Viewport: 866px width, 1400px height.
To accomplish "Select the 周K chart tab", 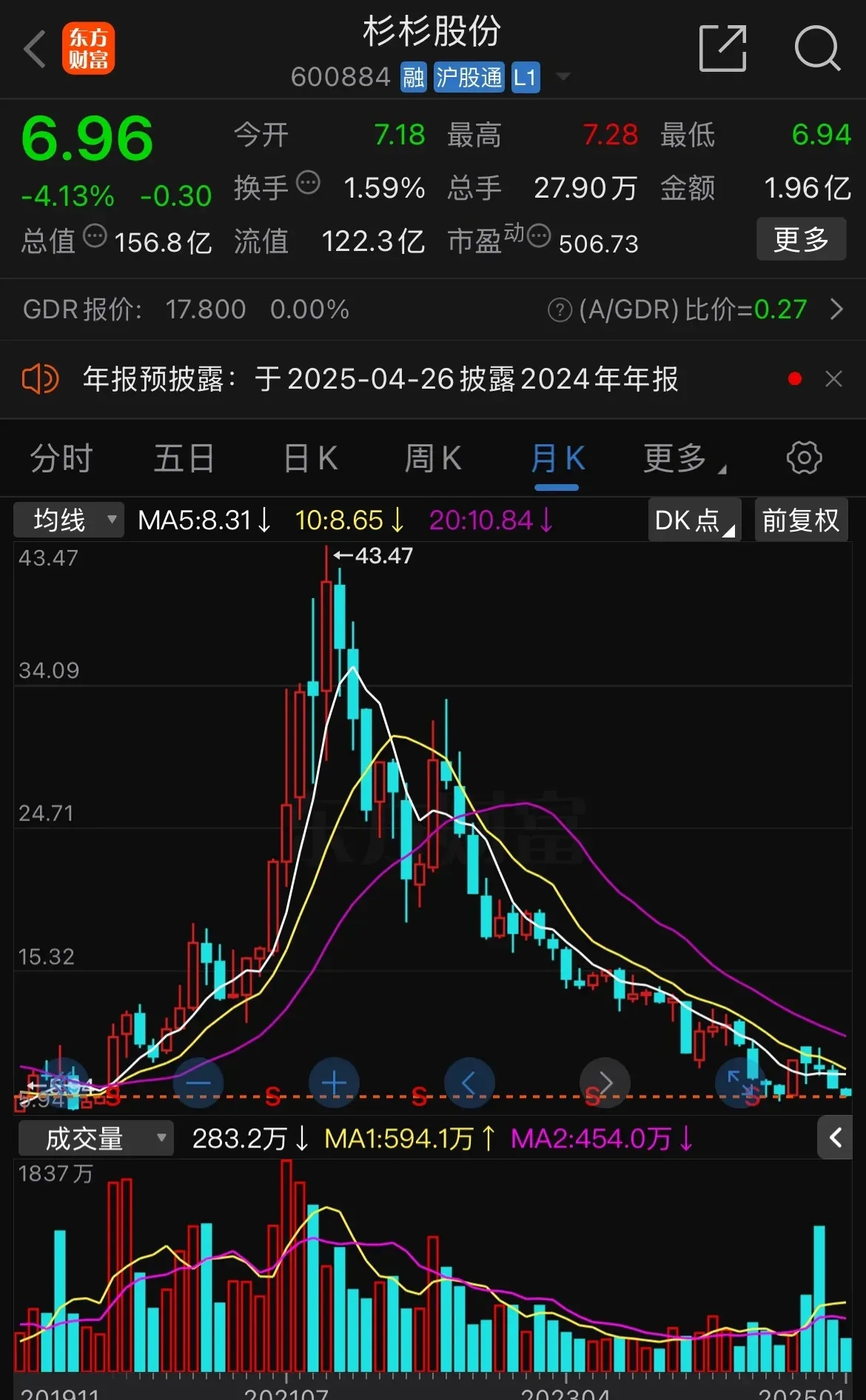I will click(433, 458).
